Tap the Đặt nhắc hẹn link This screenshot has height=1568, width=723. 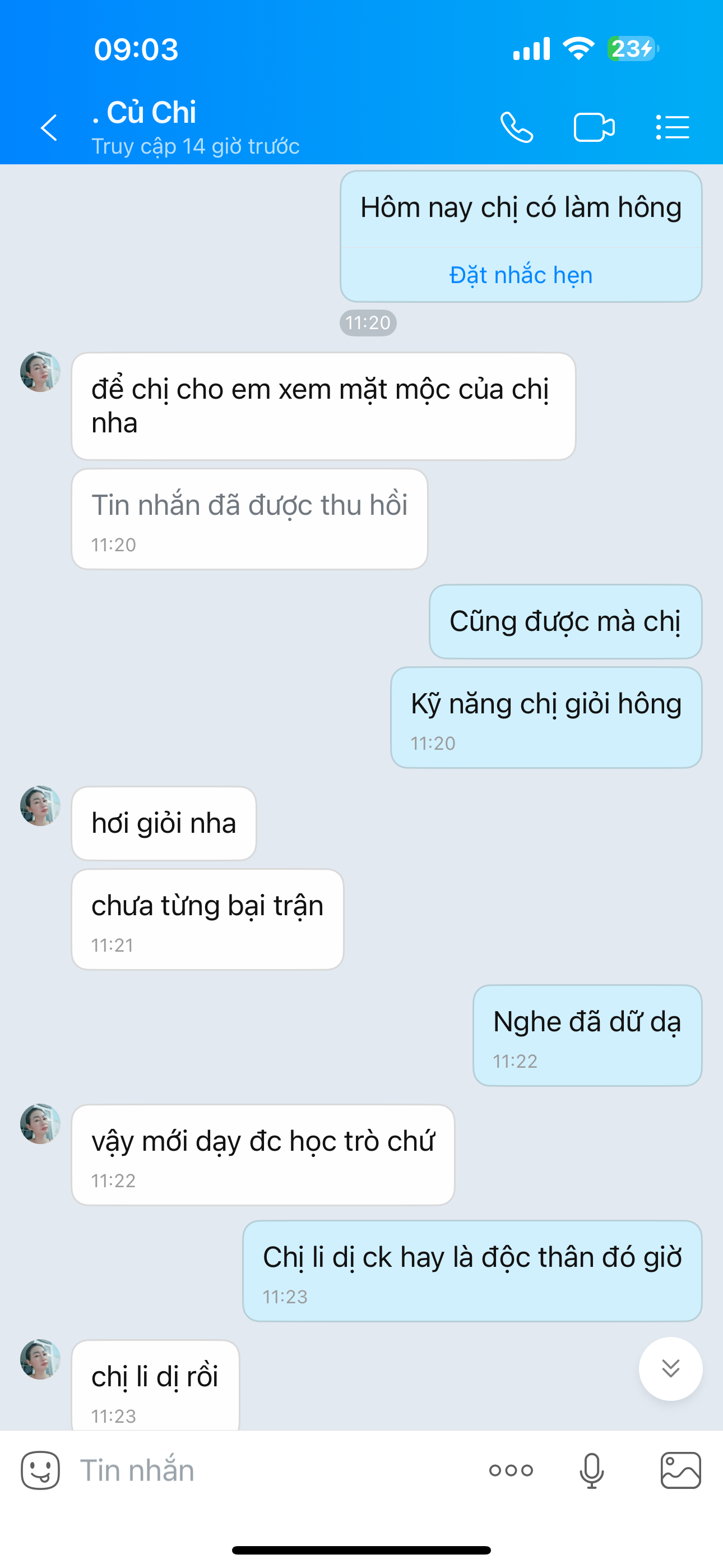520,275
